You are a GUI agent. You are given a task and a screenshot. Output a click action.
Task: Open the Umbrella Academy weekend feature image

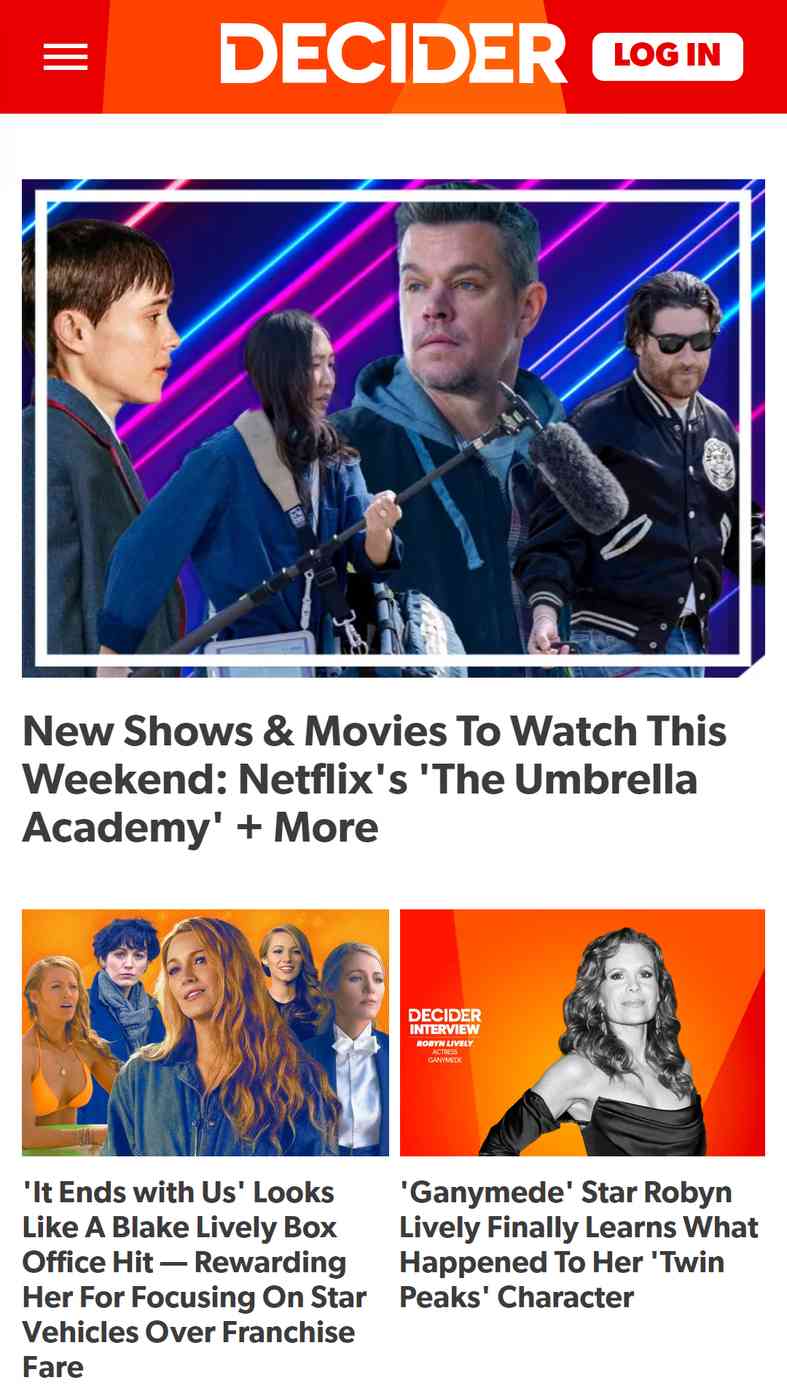393,428
